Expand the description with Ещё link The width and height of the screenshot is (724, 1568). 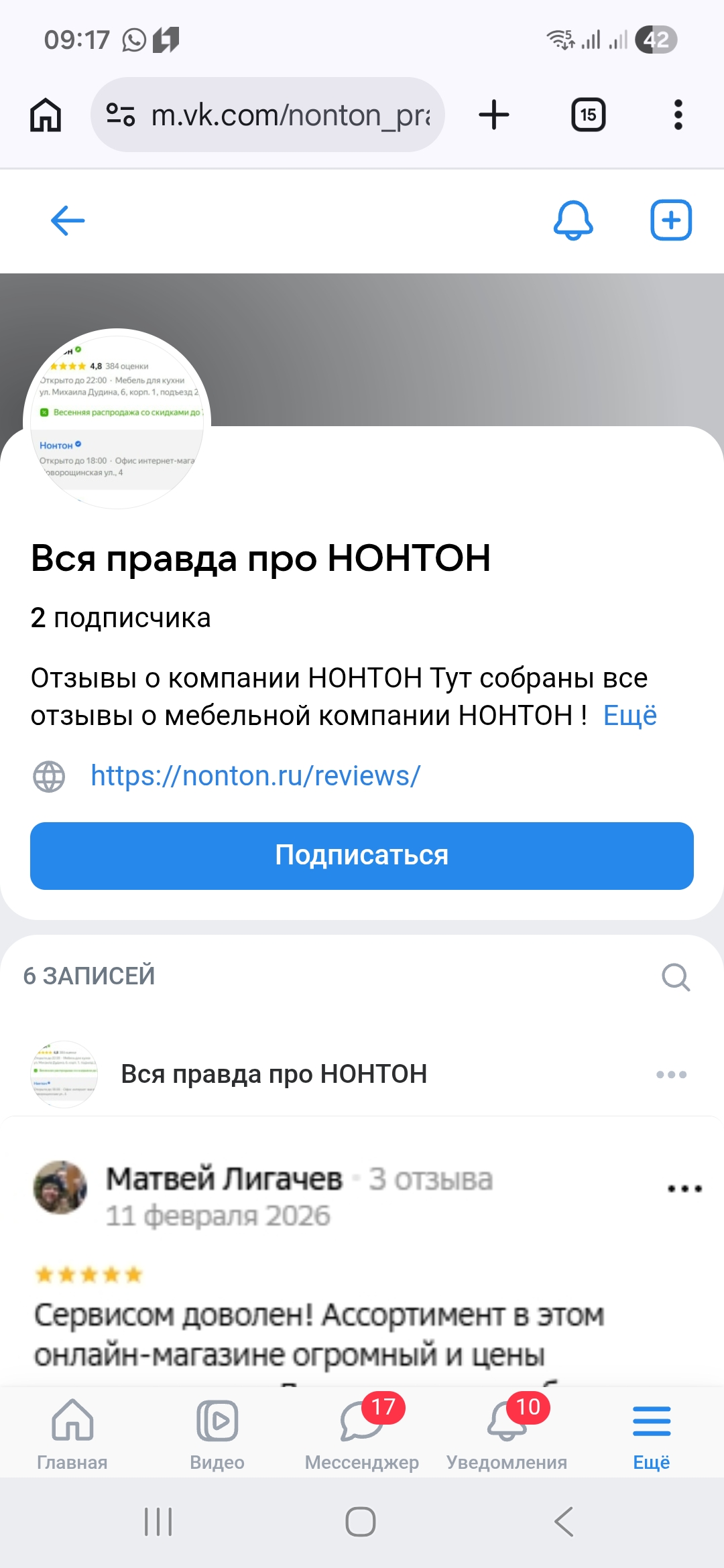click(629, 716)
